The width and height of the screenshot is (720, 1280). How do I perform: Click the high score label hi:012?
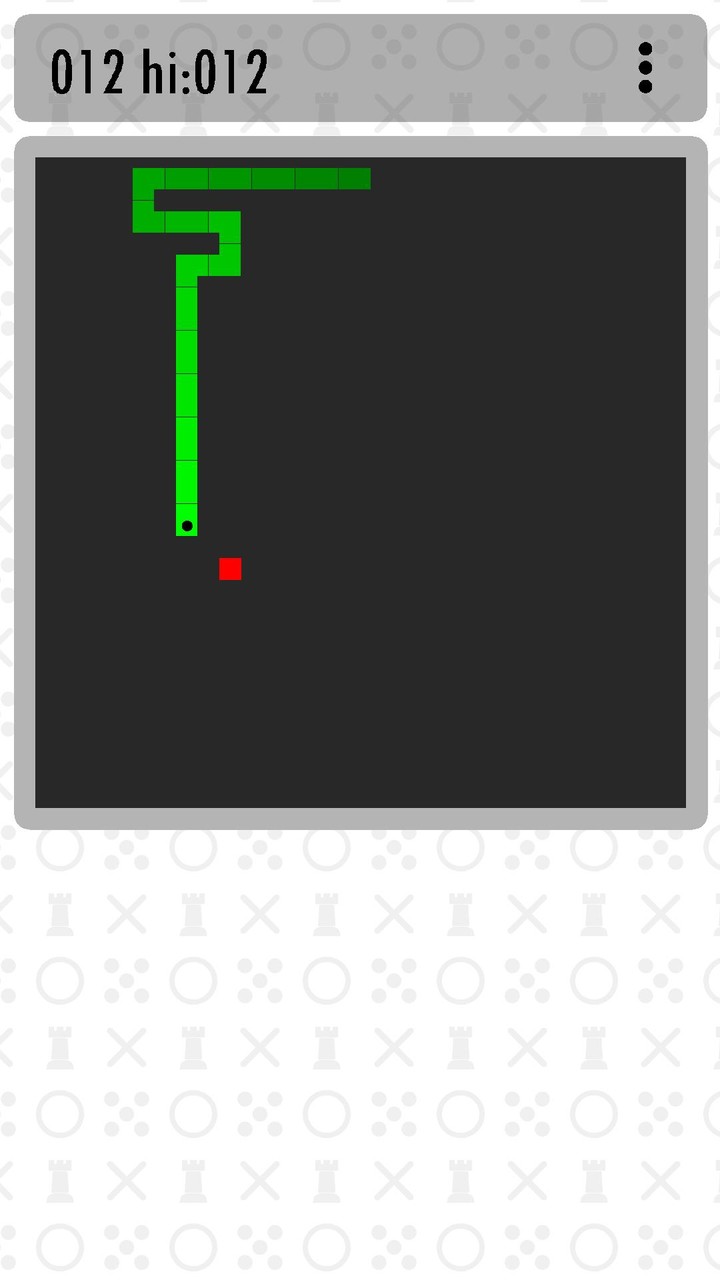coord(205,68)
